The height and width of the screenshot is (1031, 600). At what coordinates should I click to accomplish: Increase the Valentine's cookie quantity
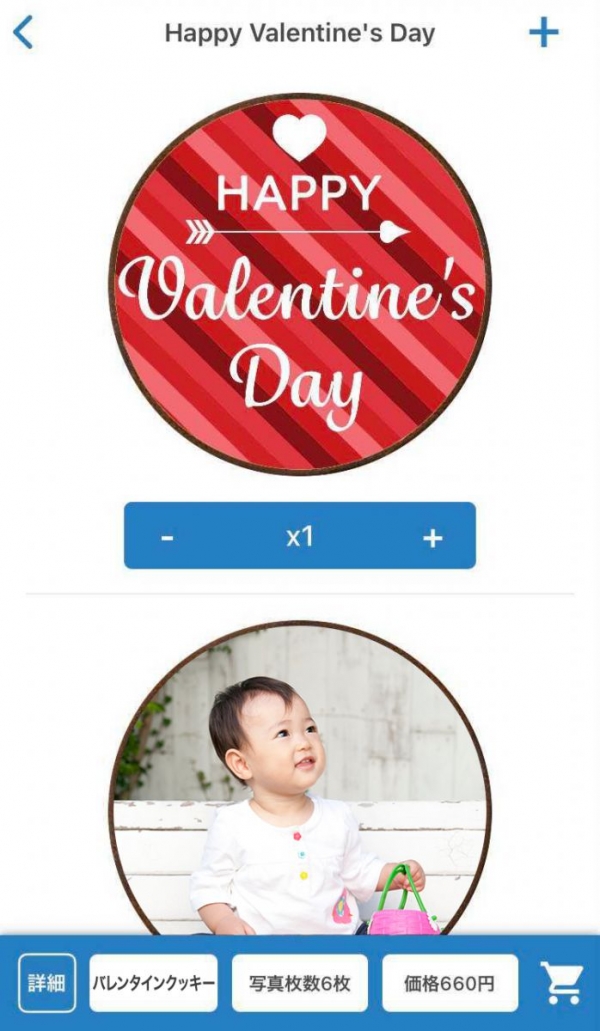coord(432,538)
